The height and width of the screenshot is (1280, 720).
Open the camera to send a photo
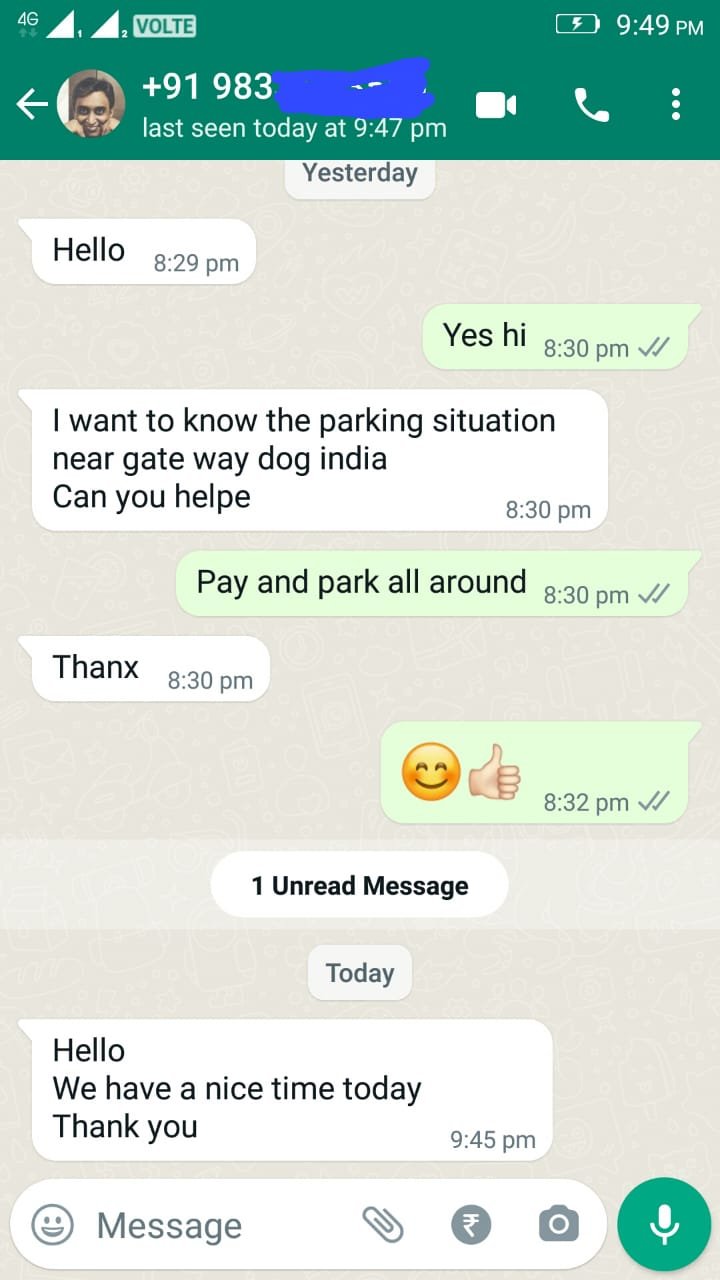click(x=558, y=1224)
